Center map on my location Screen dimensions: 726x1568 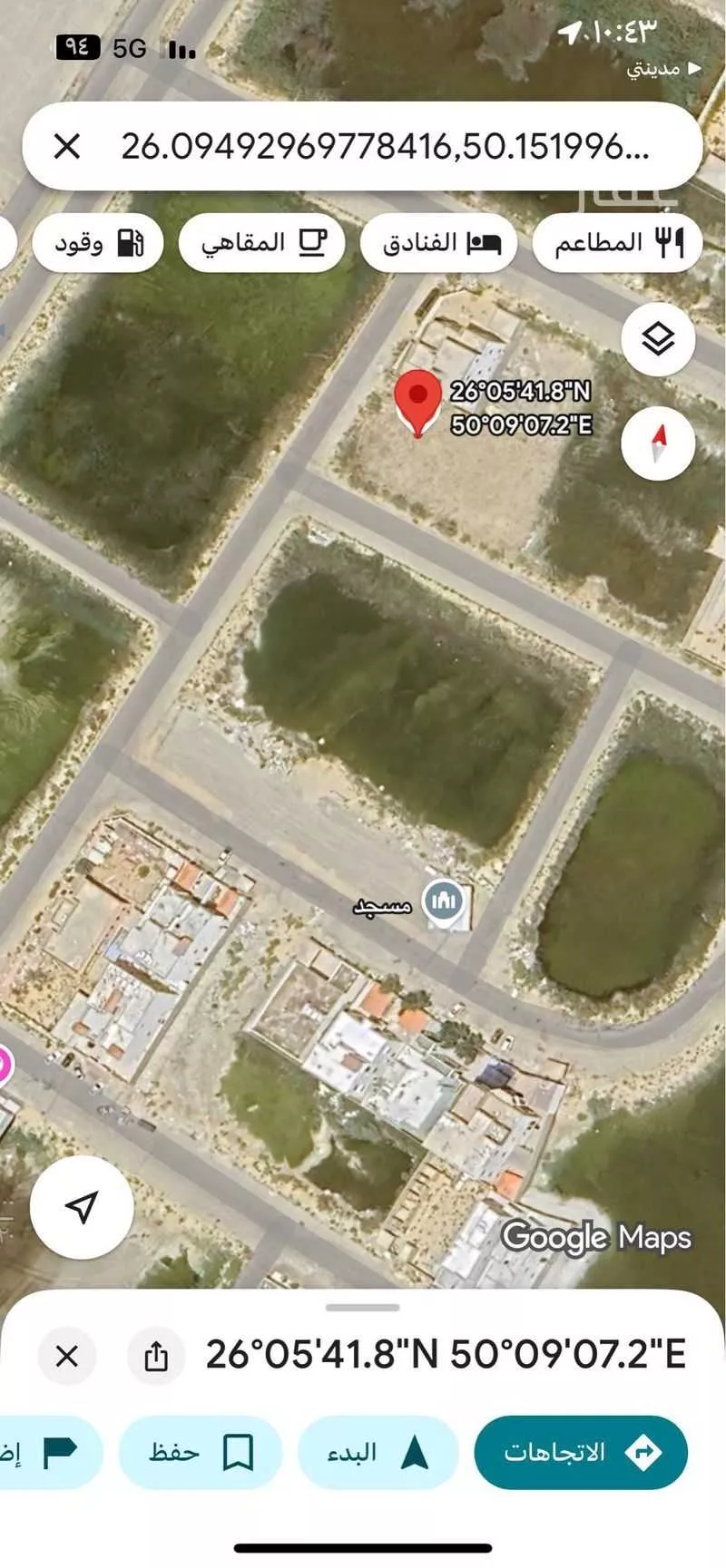[82, 1206]
